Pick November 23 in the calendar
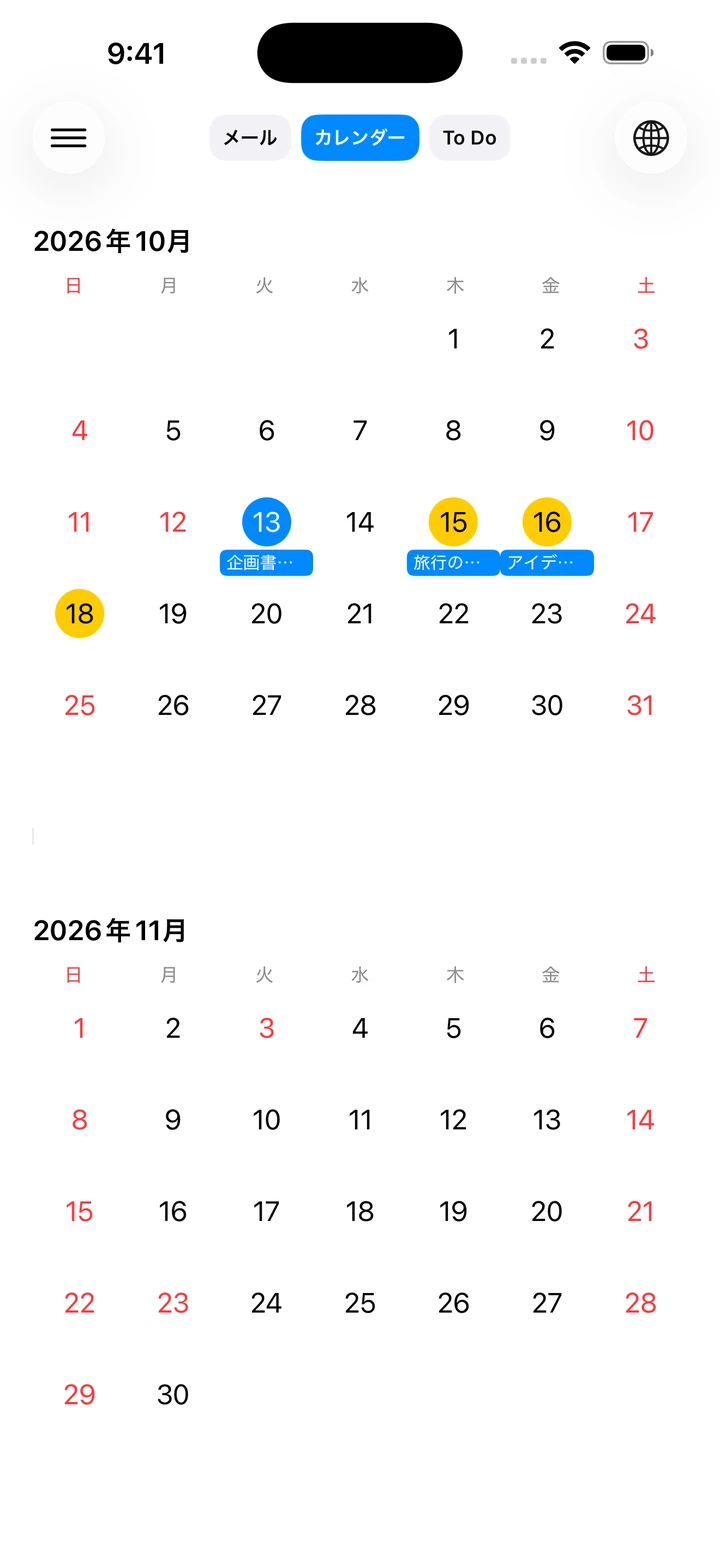Screen dimensions: 720x1564 point(173,1304)
